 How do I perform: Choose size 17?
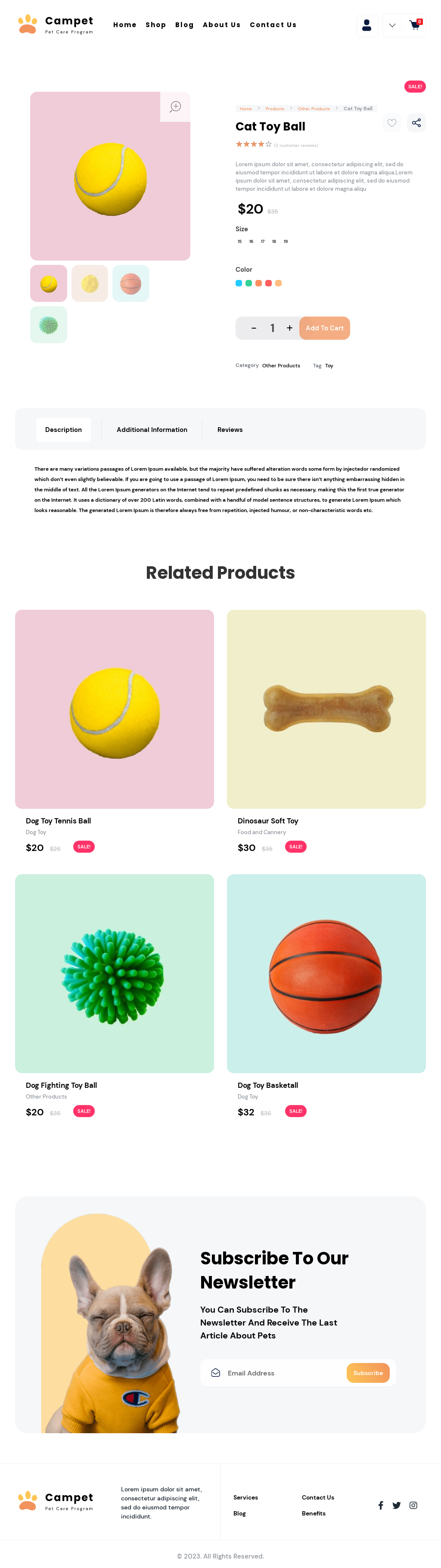(263, 242)
